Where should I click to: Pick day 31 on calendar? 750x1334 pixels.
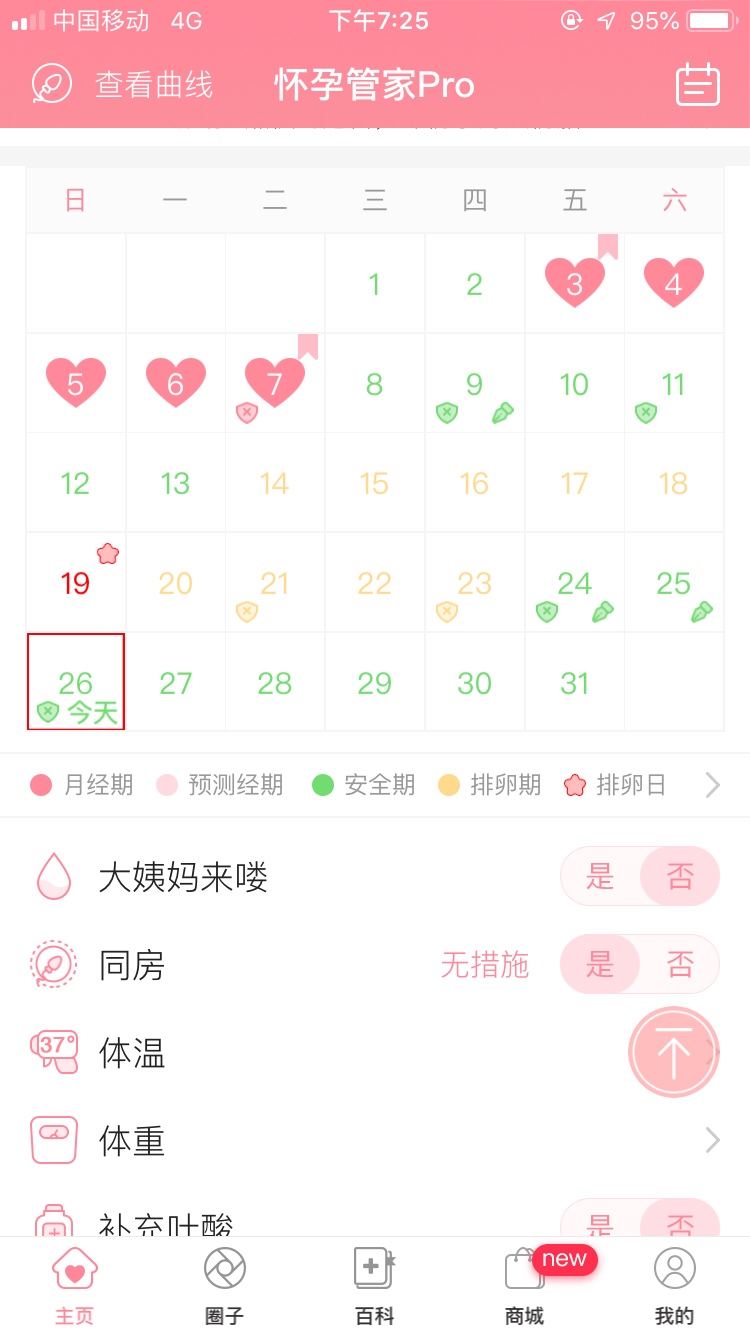(575, 683)
